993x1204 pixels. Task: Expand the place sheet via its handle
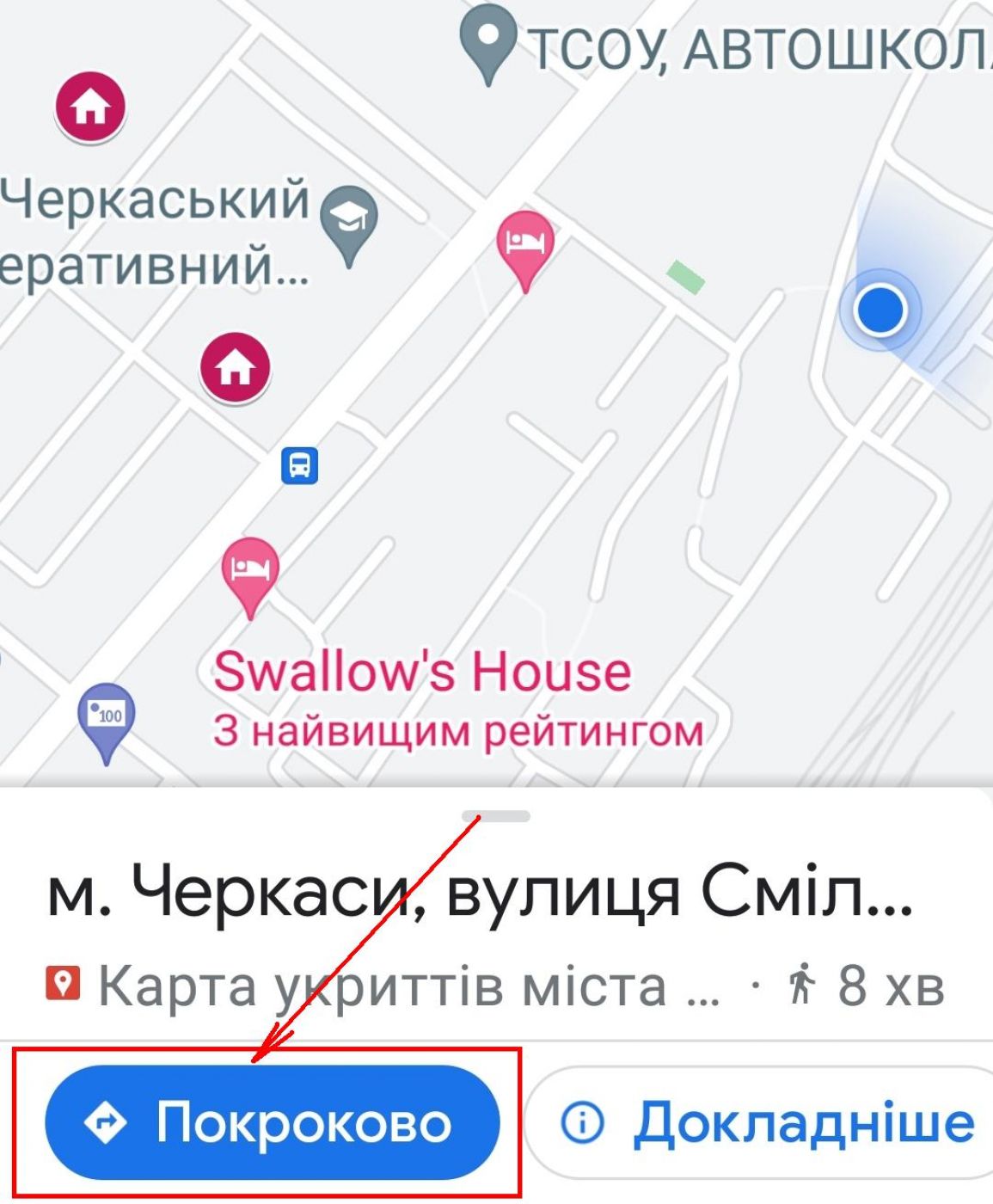pos(496,815)
